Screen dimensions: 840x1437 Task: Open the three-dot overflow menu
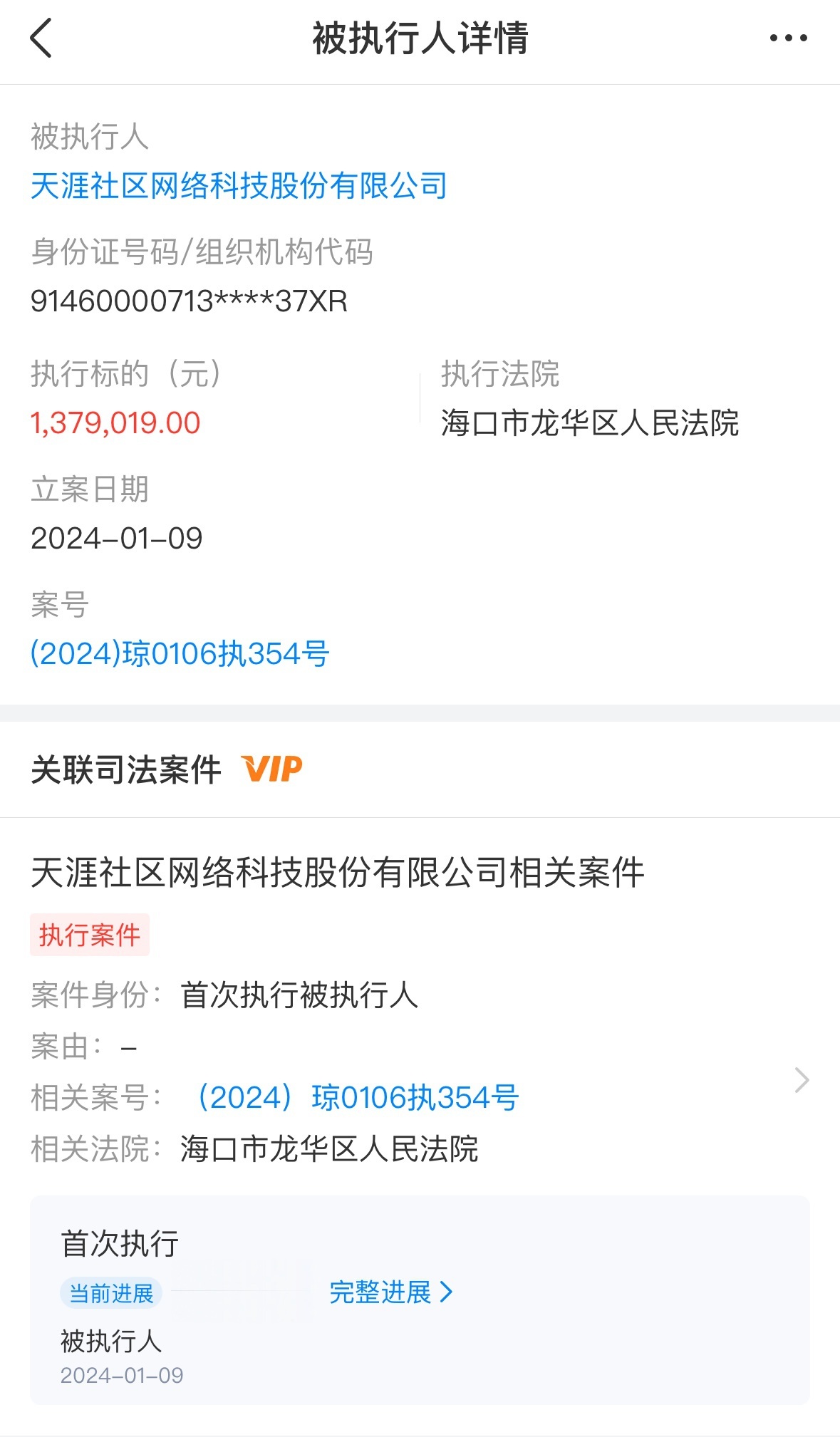coord(788,38)
